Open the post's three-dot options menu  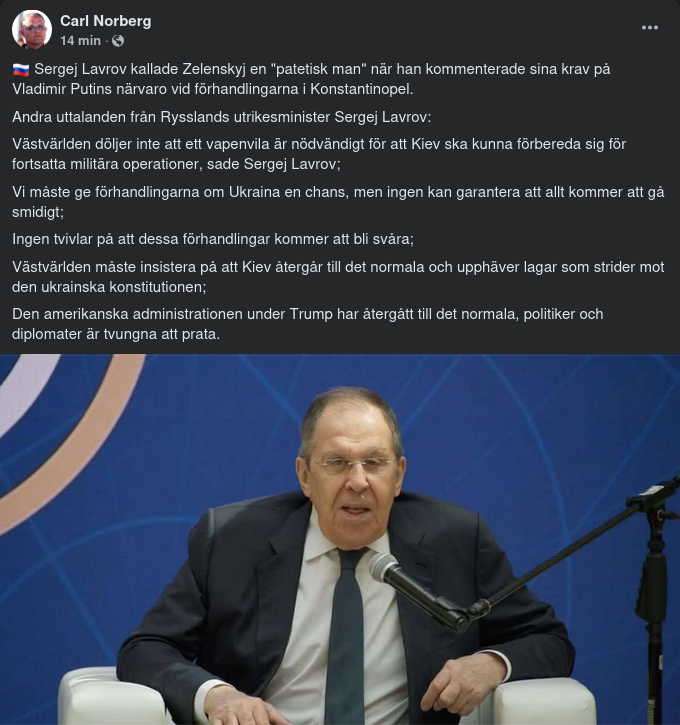(x=650, y=29)
